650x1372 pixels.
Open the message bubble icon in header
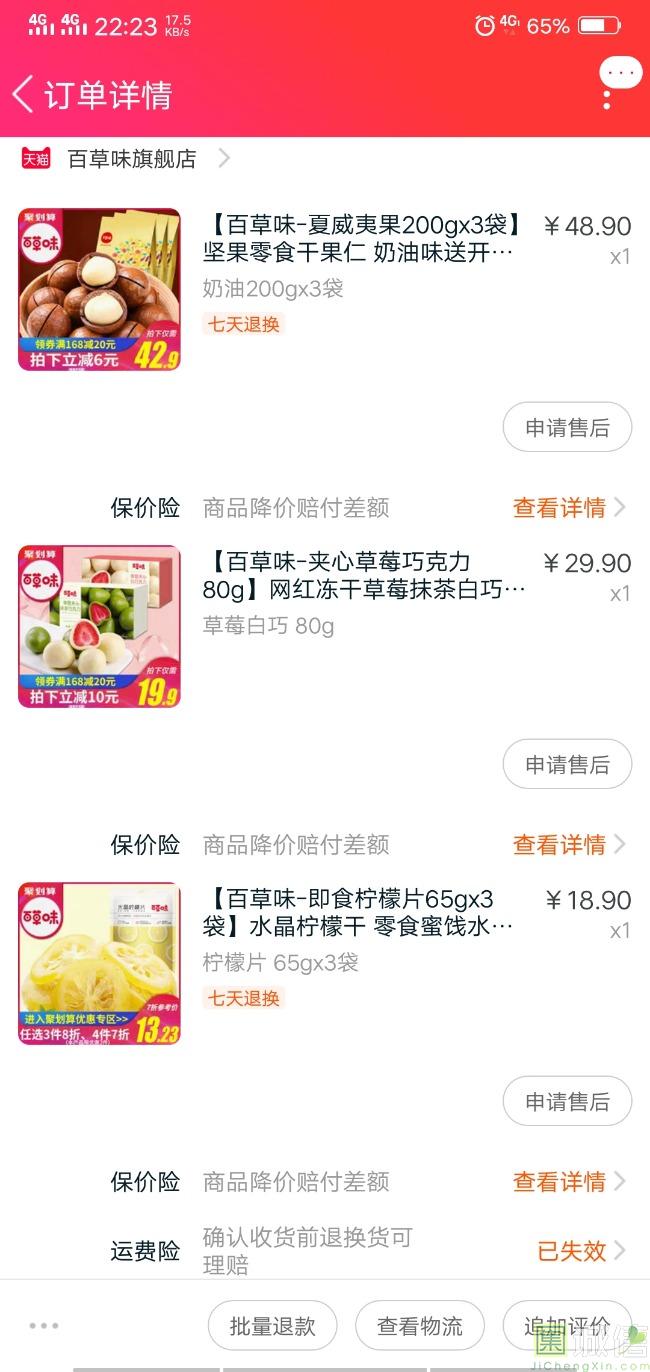tap(620, 72)
